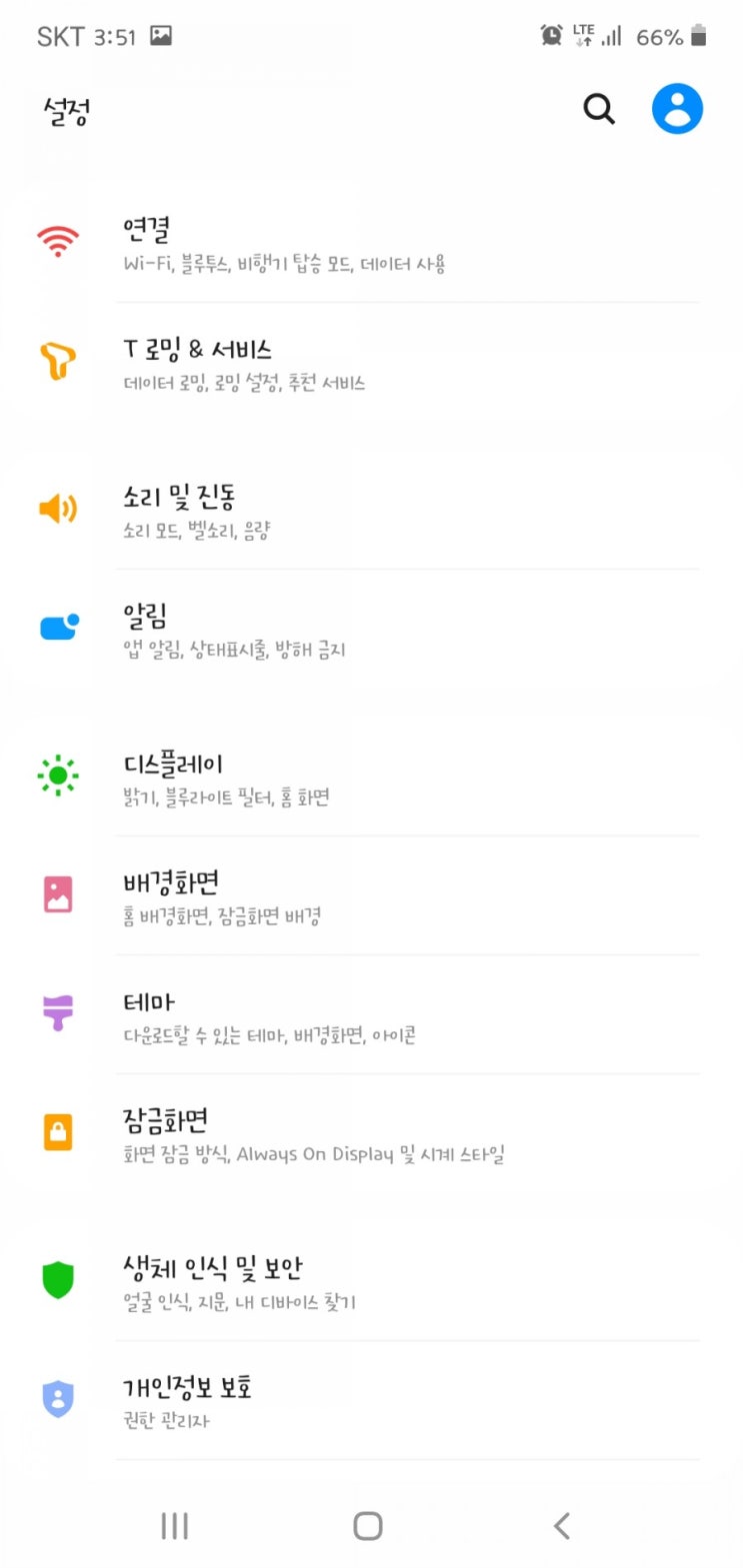Open 생체 인식 및 보안
Viewport: 743px width, 1568px height.
tap(371, 1281)
